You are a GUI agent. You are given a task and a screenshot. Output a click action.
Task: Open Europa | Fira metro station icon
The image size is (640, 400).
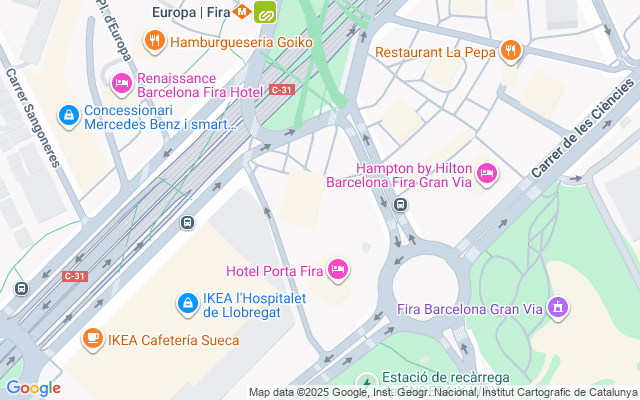coord(241,12)
